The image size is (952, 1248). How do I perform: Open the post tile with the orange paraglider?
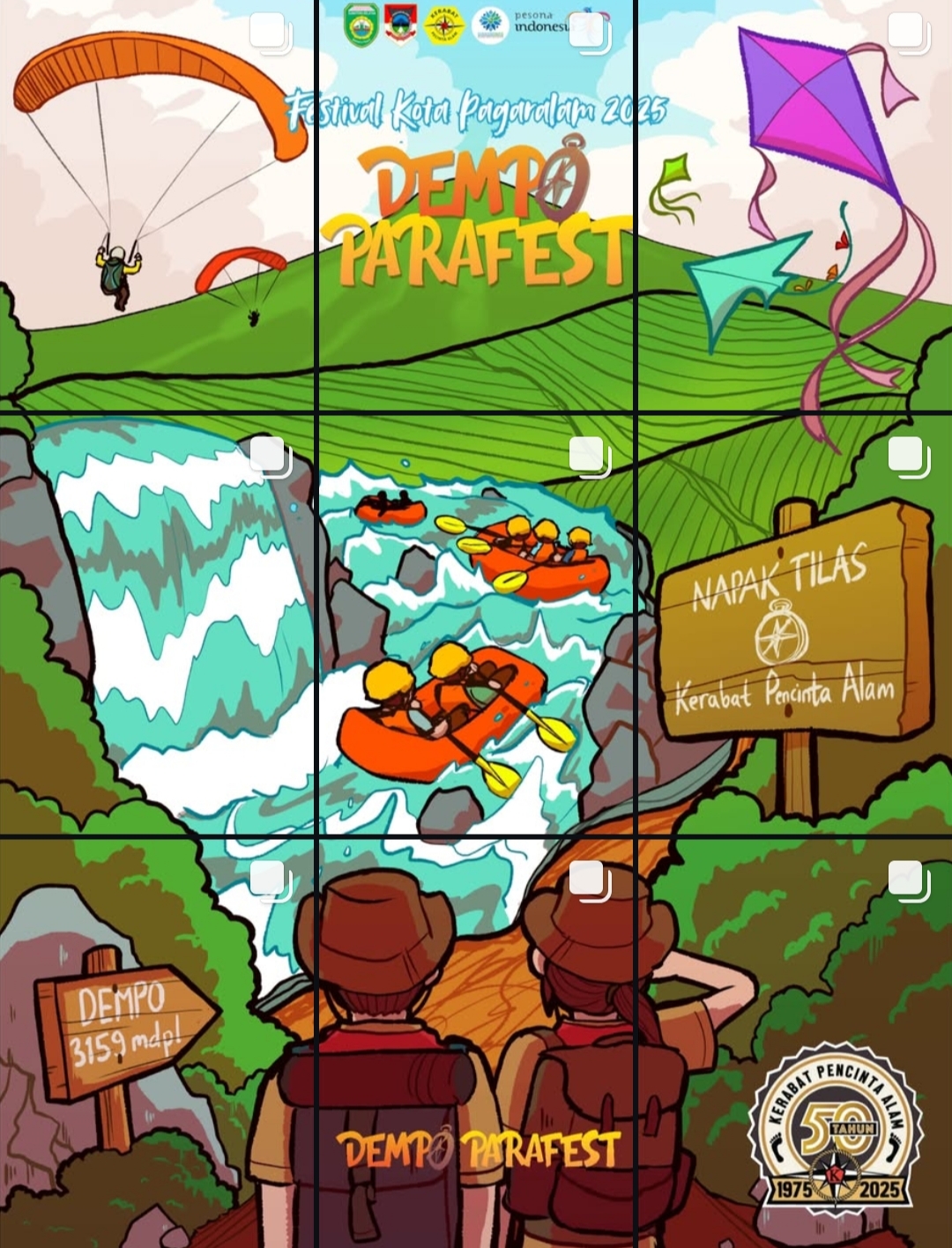pyautogui.click(x=157, y=207)
